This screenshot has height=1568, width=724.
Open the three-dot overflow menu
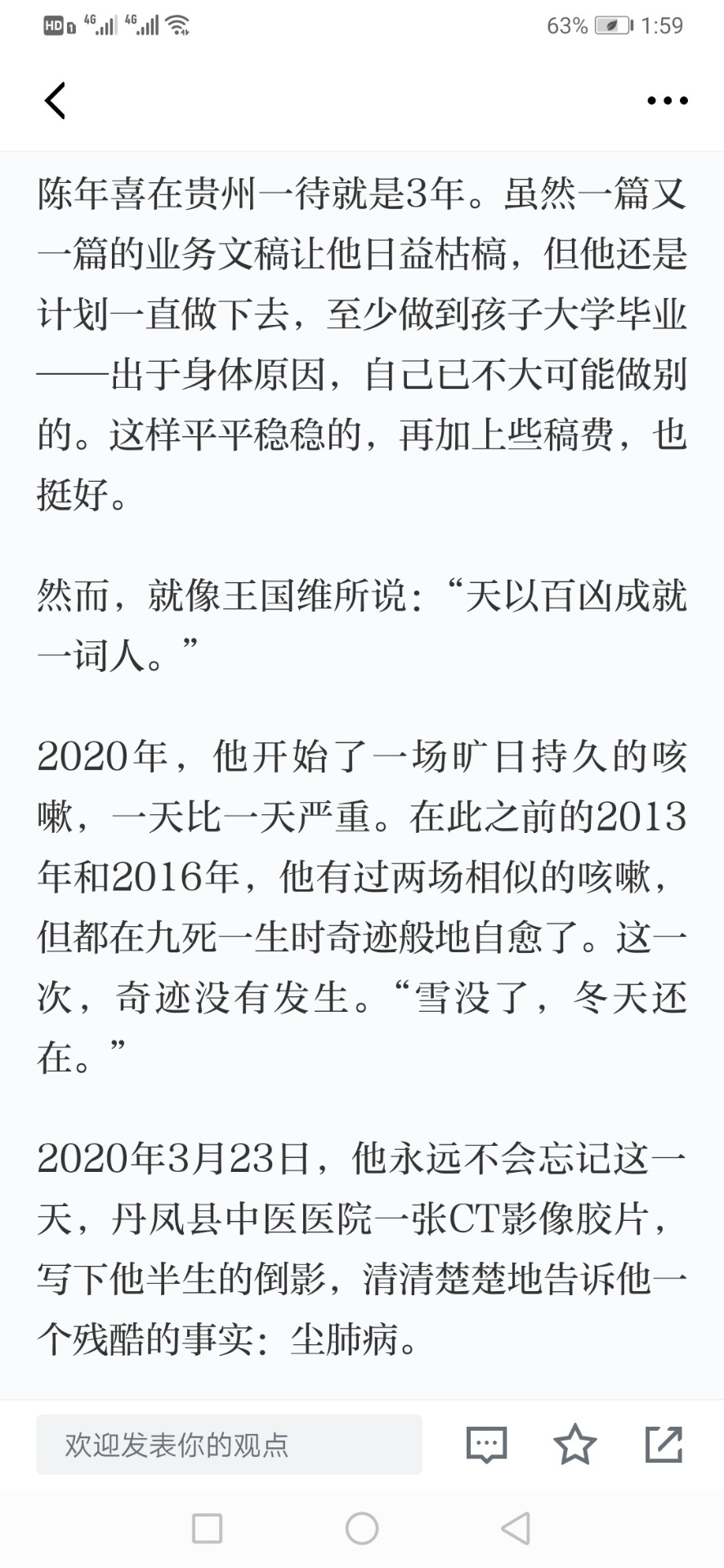pyautogui.click(x=667, y=100)
